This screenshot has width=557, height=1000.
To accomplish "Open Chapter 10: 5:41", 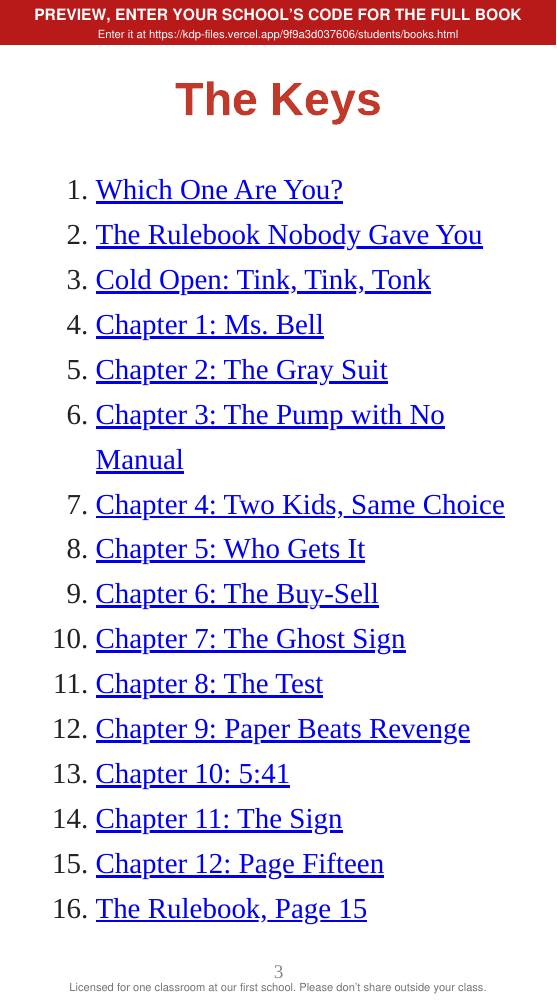I will pos(192,774).
